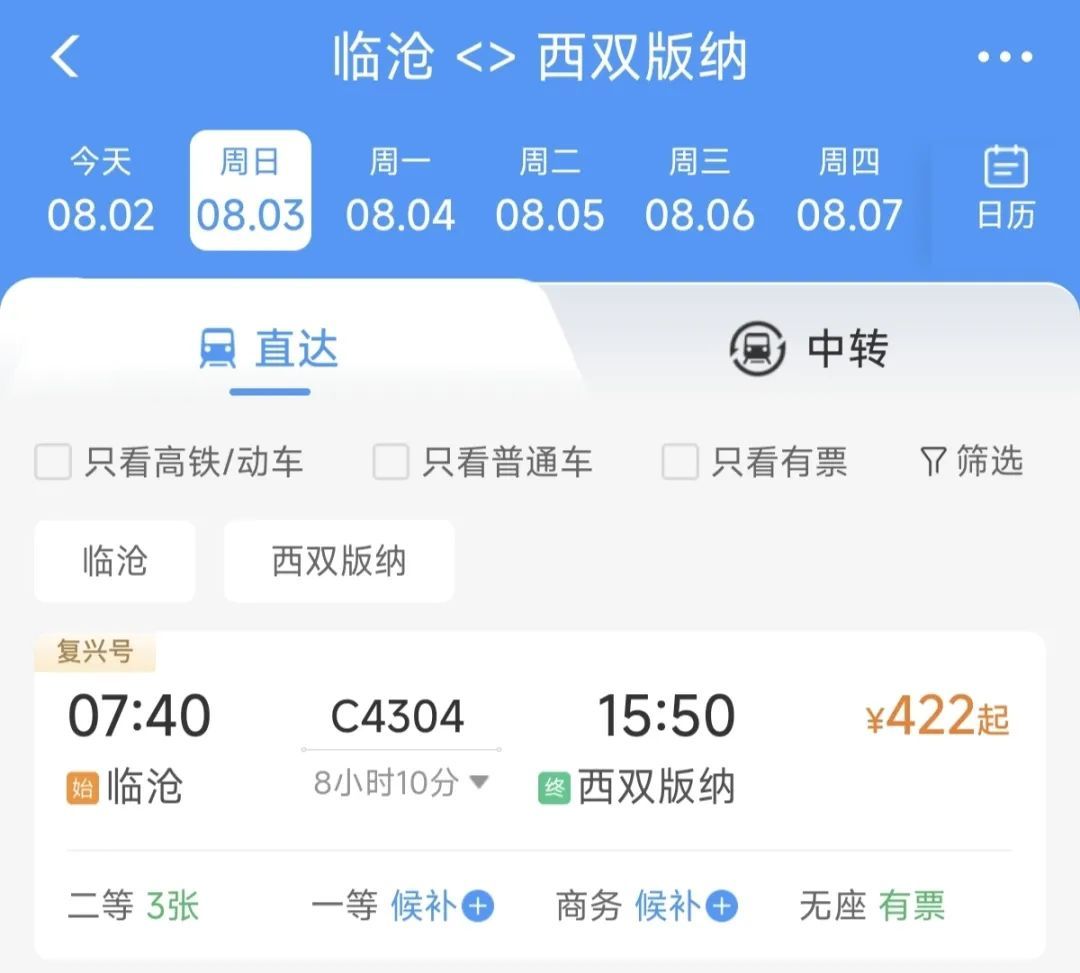Tap the 西双版纳 station chip

coord(339,561)
